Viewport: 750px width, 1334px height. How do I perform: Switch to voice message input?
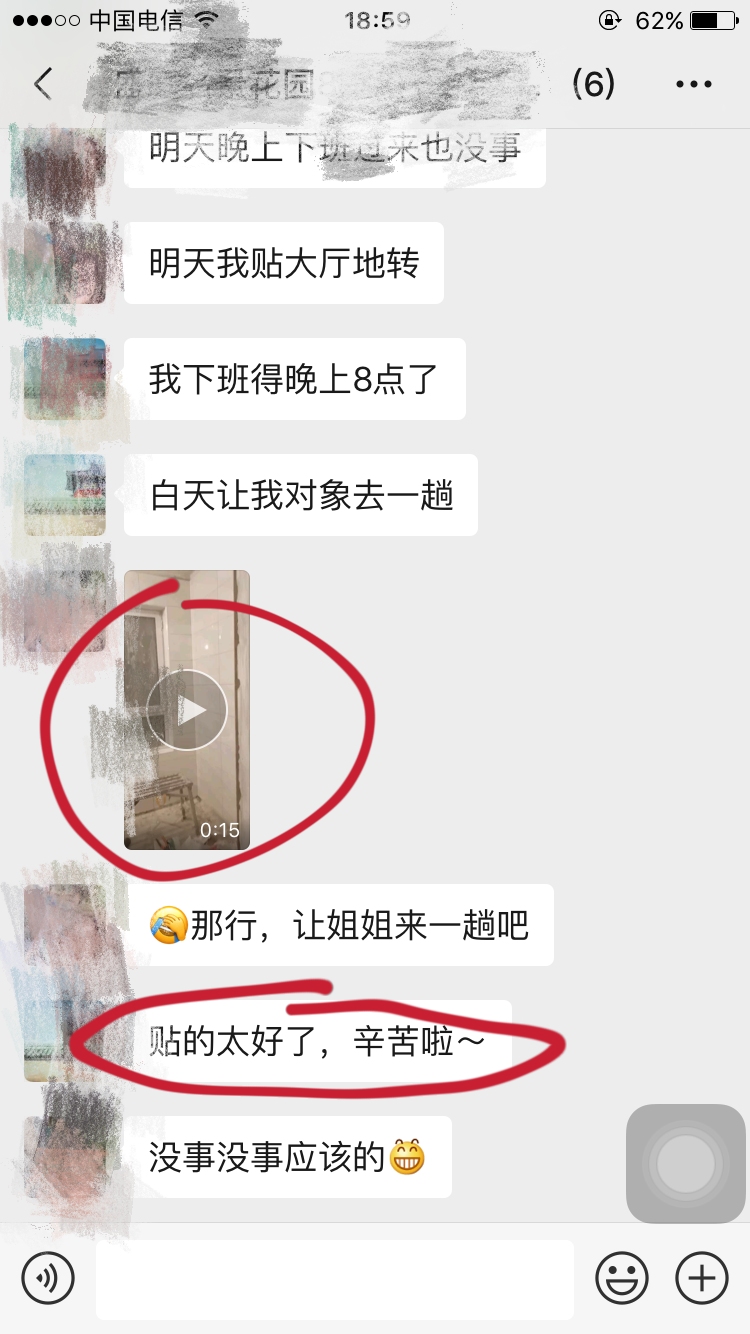click(48, 1277)
